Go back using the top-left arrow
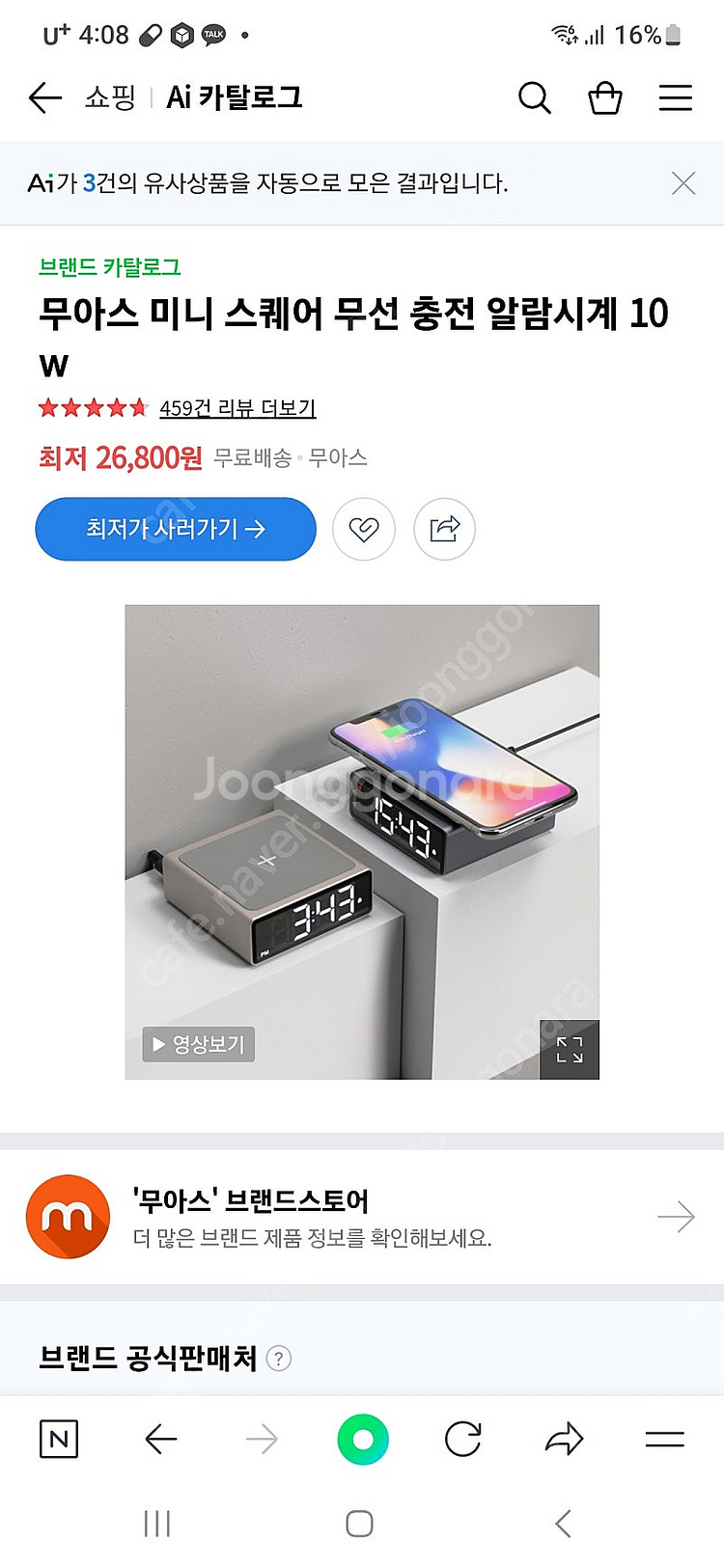 [45, 97]
